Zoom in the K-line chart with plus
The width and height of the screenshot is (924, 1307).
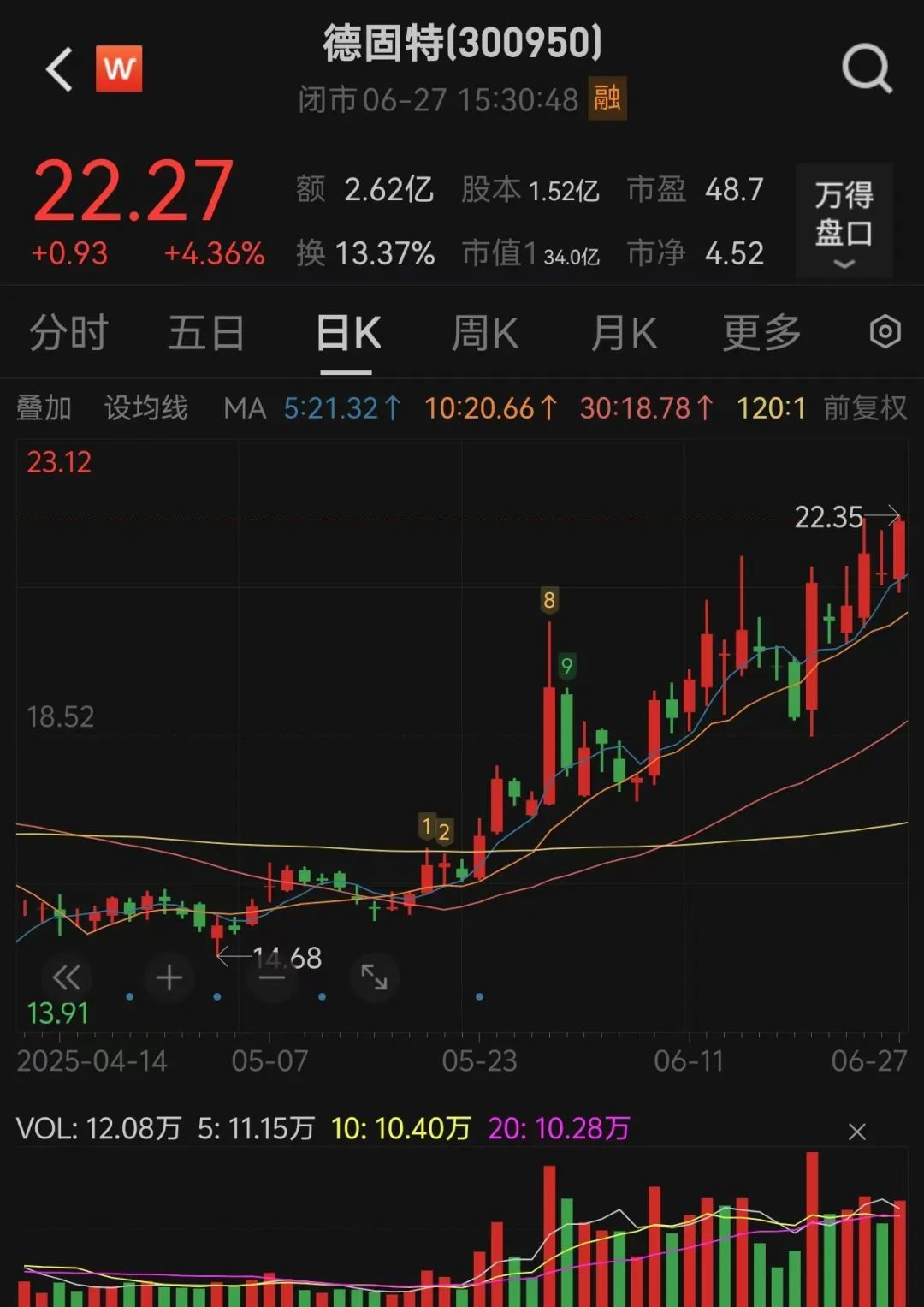tap(169, 977)
